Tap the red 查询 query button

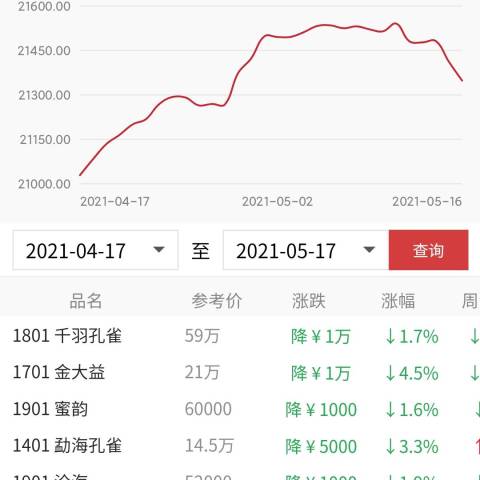(x=428, y=250)
